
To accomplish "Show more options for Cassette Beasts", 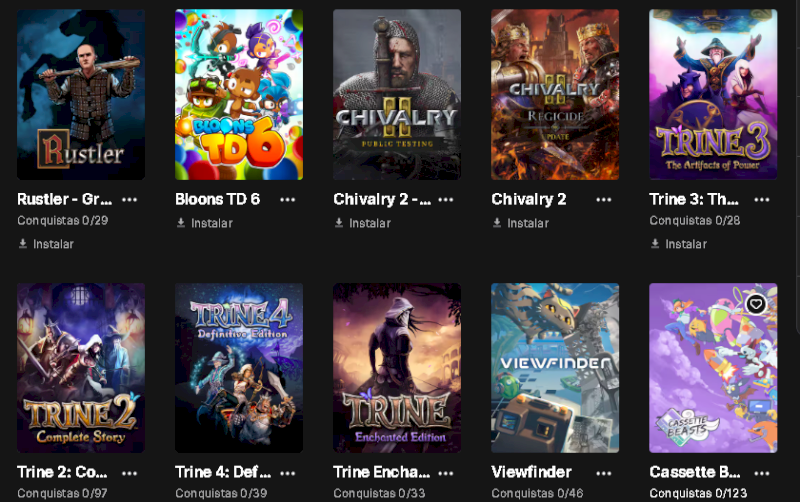I will coord(762,472).
